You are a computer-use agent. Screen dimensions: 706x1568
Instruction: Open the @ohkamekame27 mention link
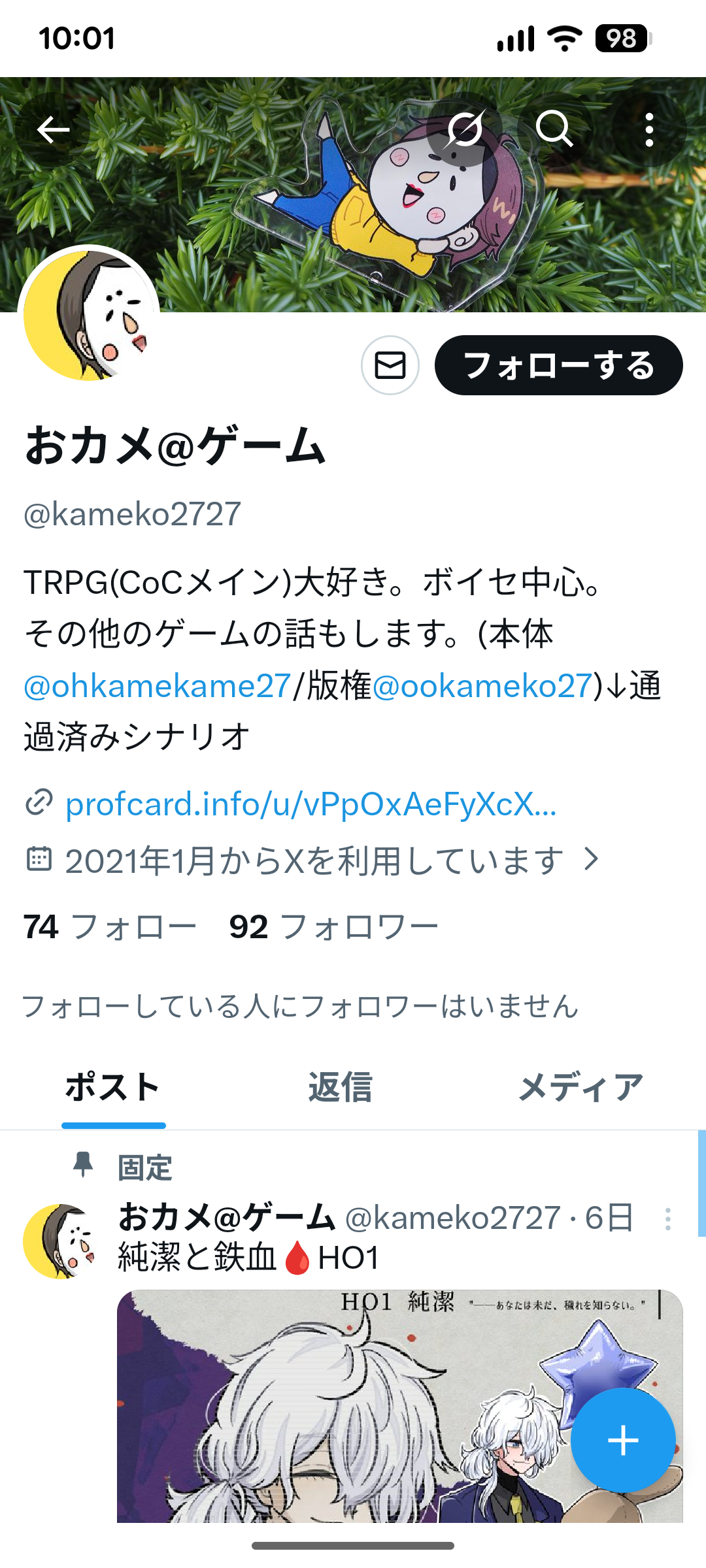(x=158, y=686)
